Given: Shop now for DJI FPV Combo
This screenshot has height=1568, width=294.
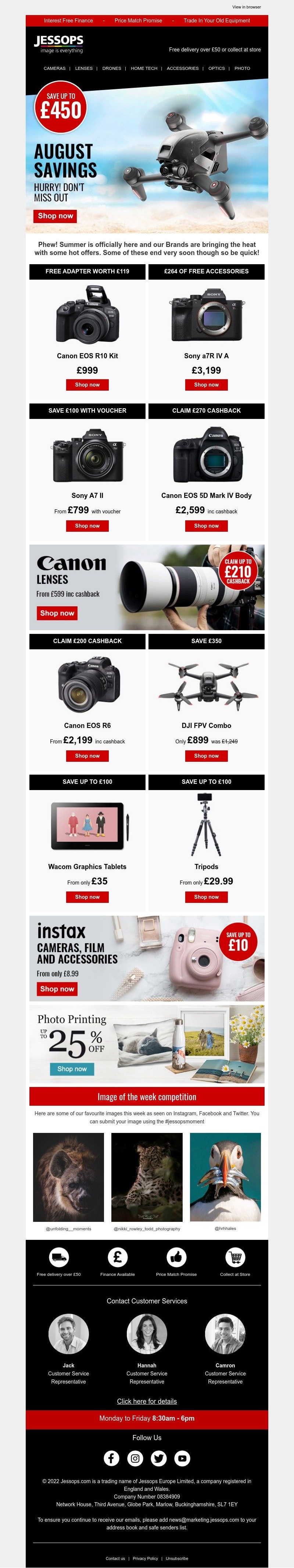Looking at the screenshot, I should [x=206, y=756].
